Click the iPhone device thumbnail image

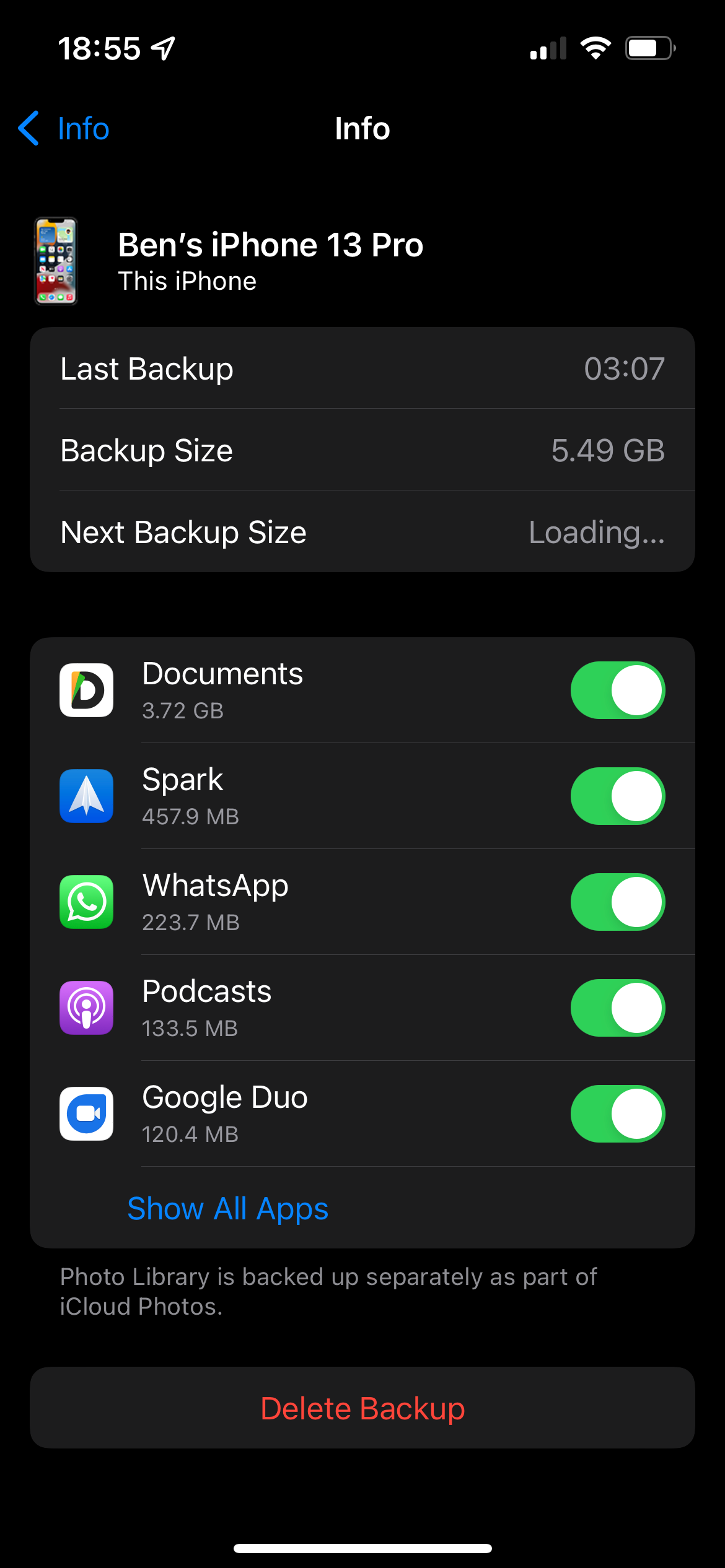click(x=56, y=261)
